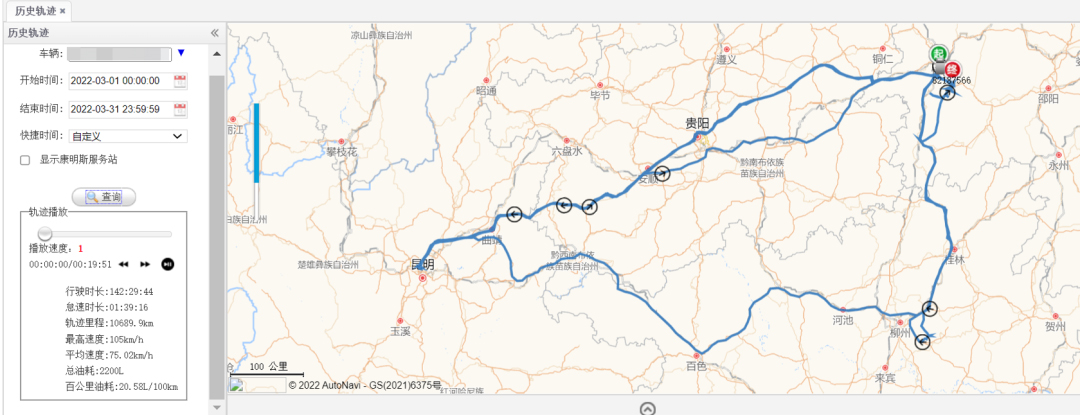Click the 查询 search button
1080x415 pixels.
[x=104, y=197]
